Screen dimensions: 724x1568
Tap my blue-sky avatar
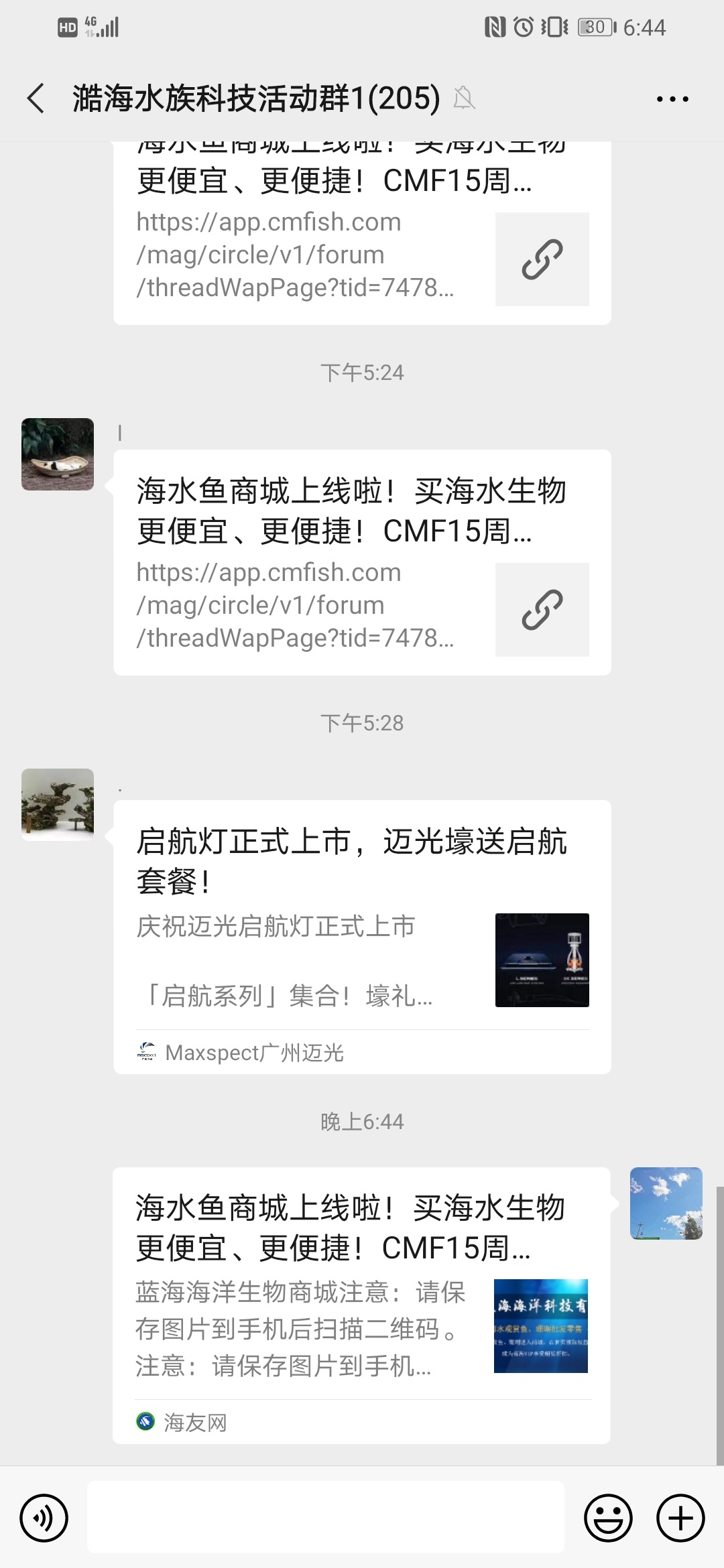[x=666, y=1203]
